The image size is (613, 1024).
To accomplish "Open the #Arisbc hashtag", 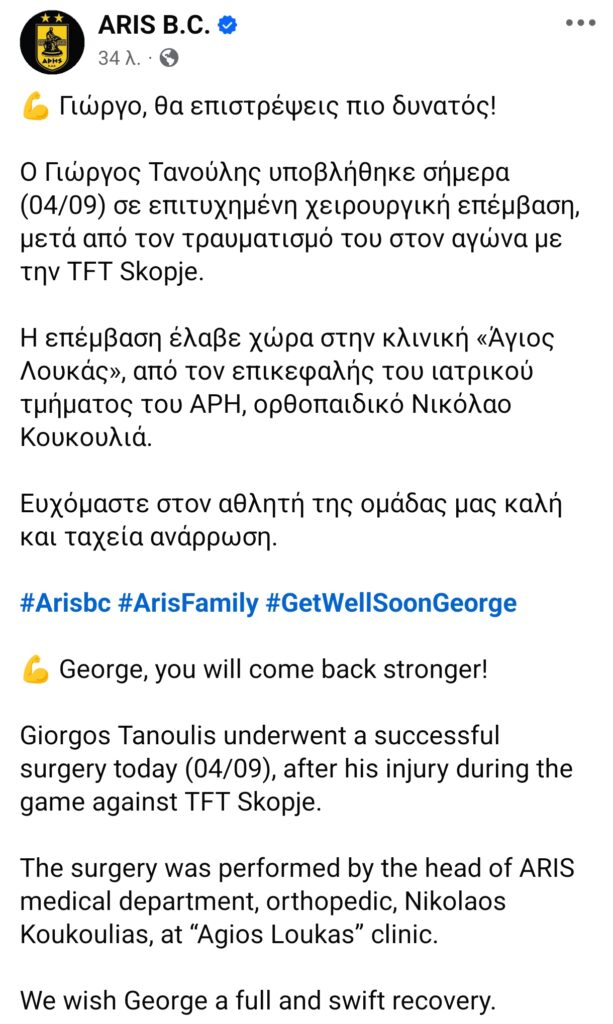I will coord(63,603).
